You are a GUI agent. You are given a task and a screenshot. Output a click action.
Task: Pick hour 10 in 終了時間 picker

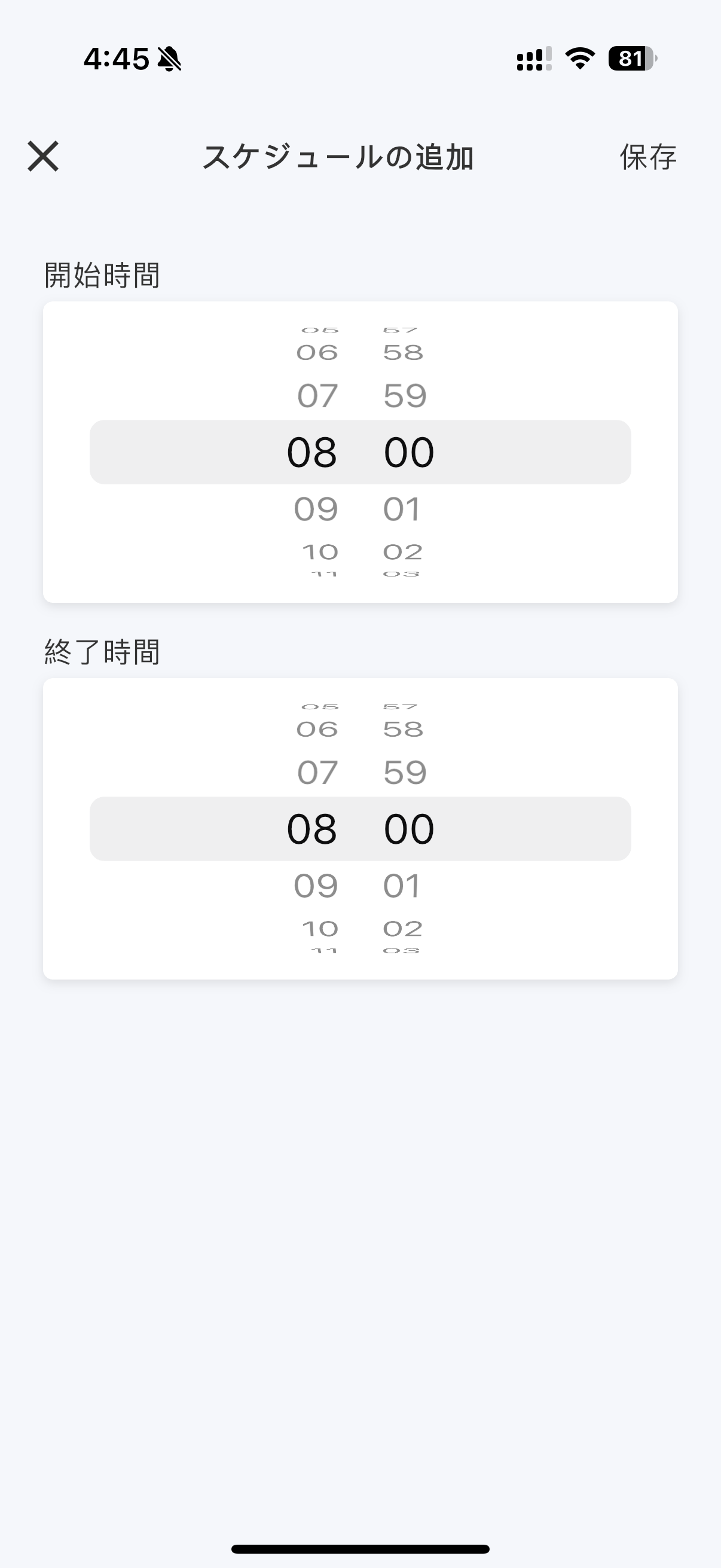click(320, 929)
